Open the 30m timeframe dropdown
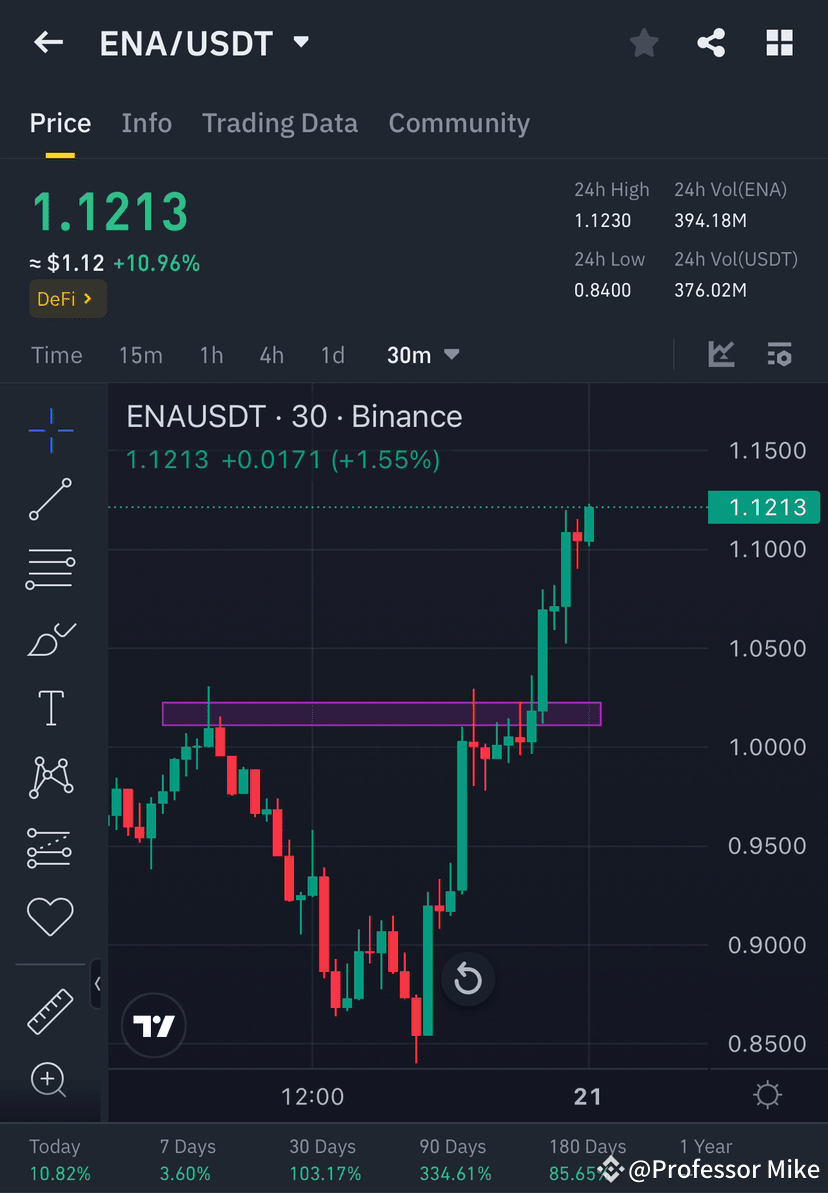This screenshot has width=828, height=1193. click(422, 354)
